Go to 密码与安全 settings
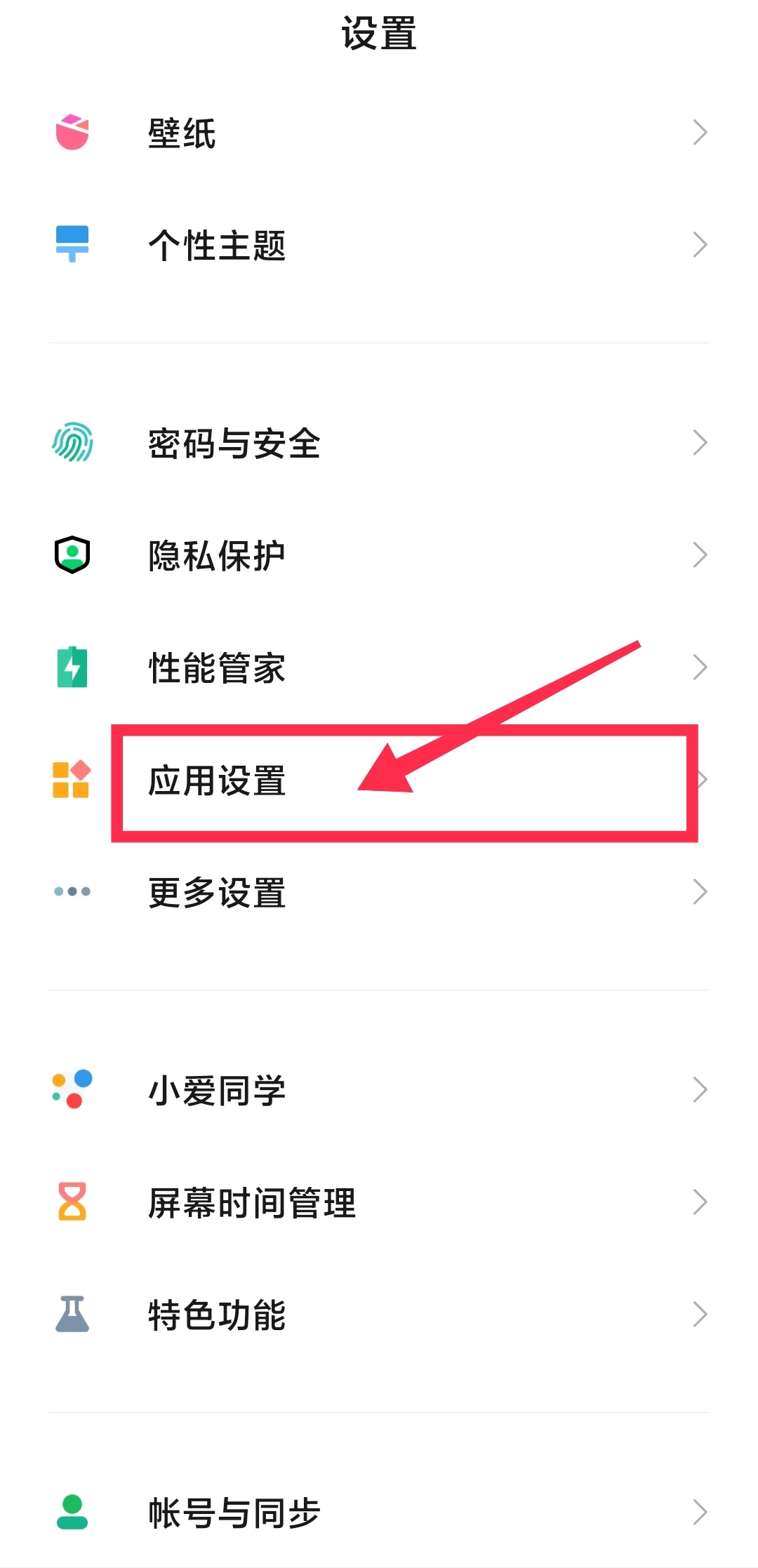Viewport: 758px width, 1568px height. (379, 443)
